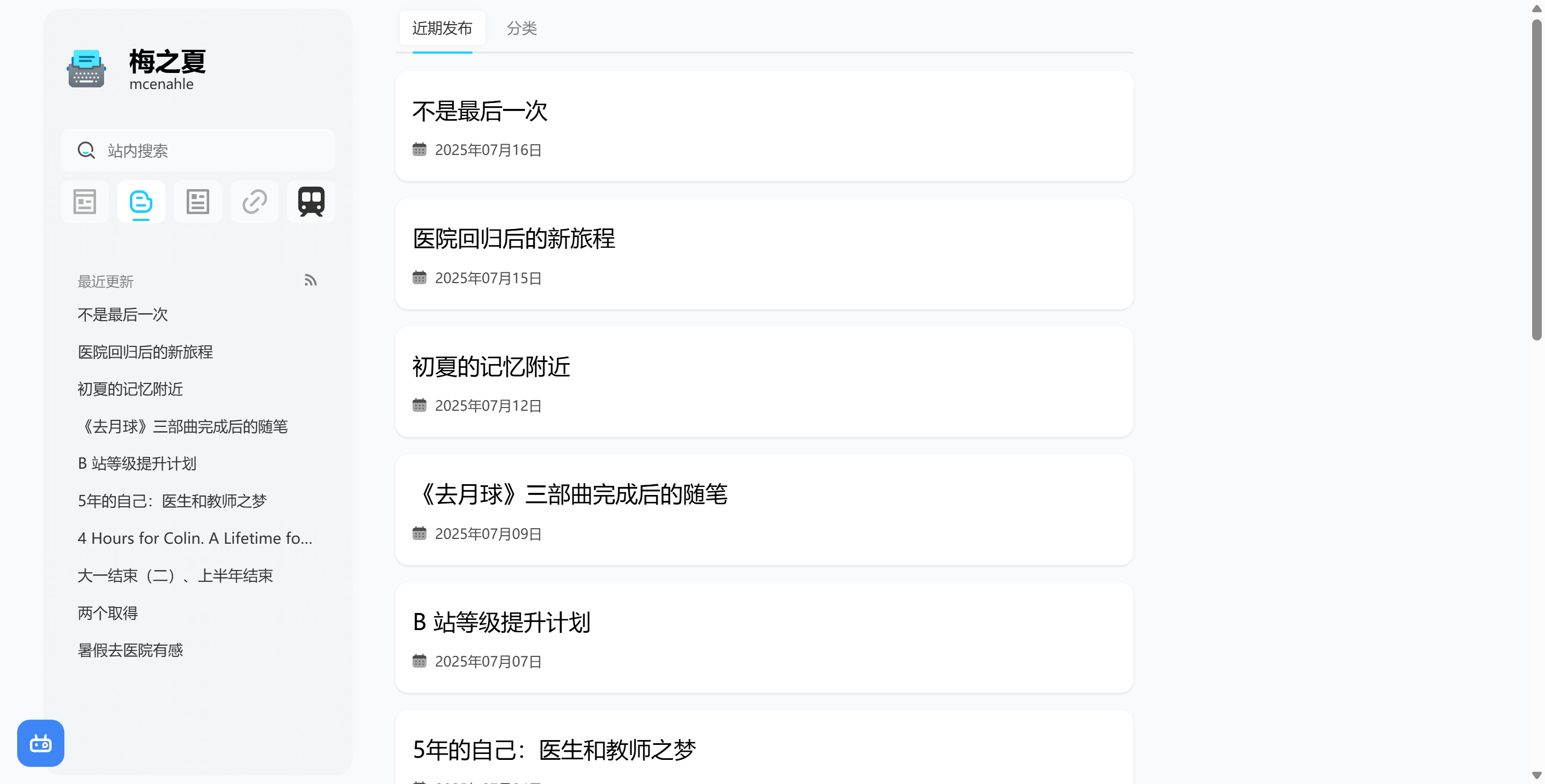Select the 近期发布 tab
Screen dimensions: 1545x784
442,28
